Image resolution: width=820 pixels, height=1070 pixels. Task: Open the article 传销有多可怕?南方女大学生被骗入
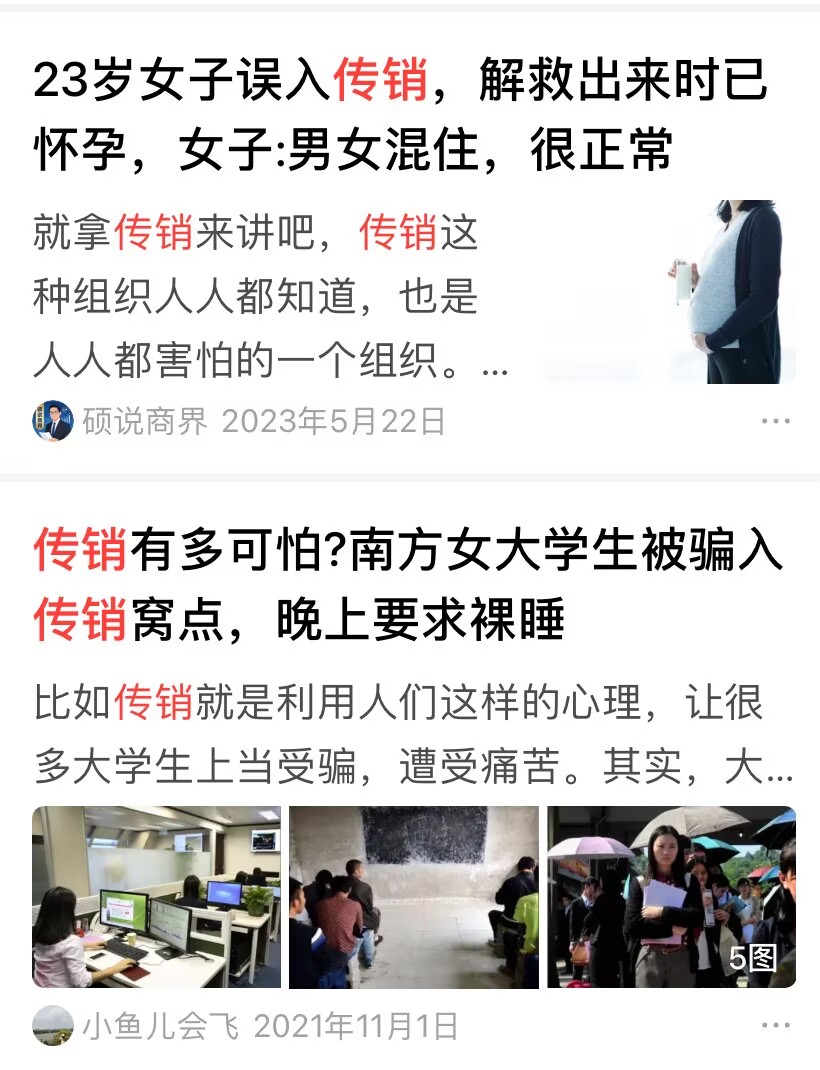click(408, 583)
